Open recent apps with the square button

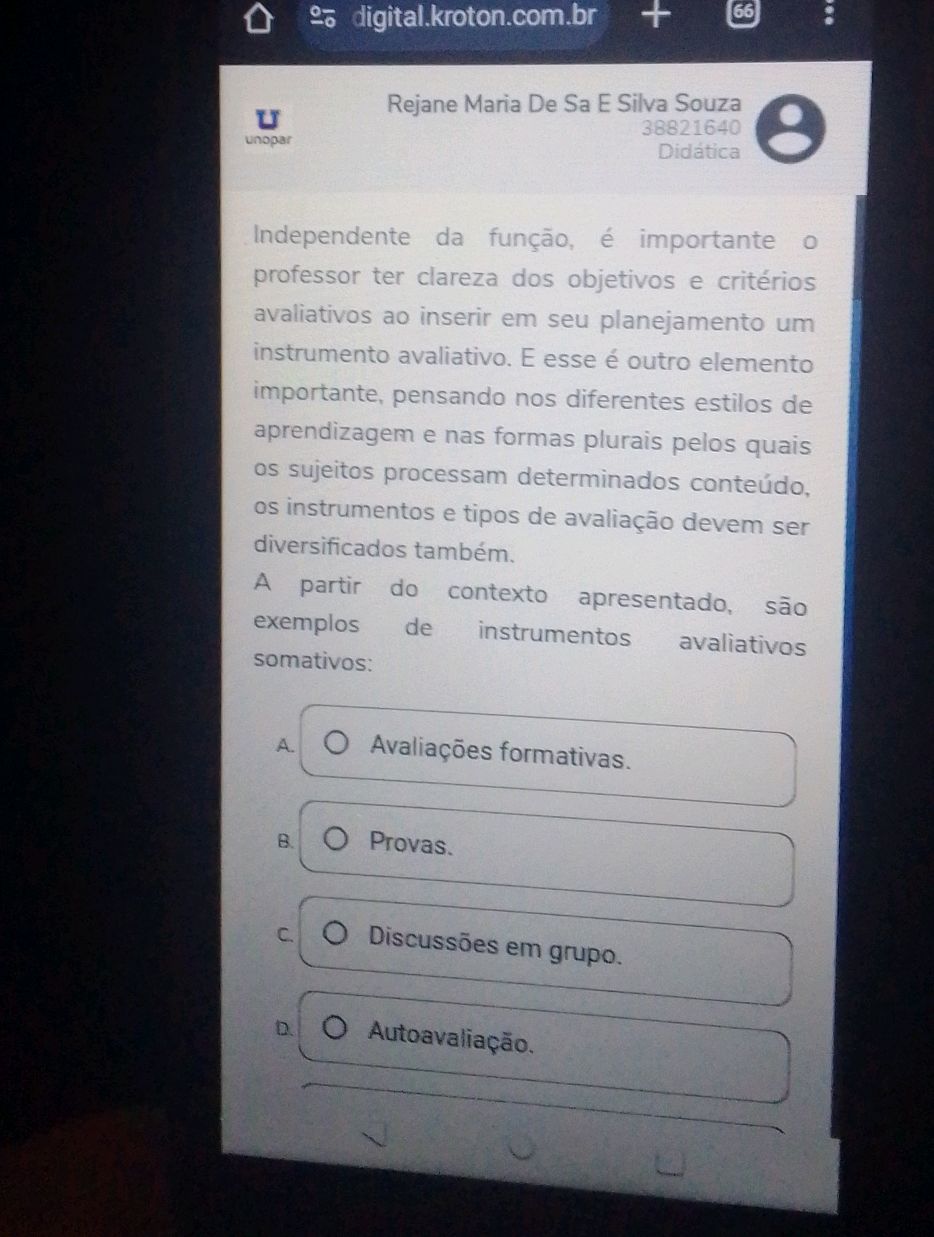(672, 1163)
